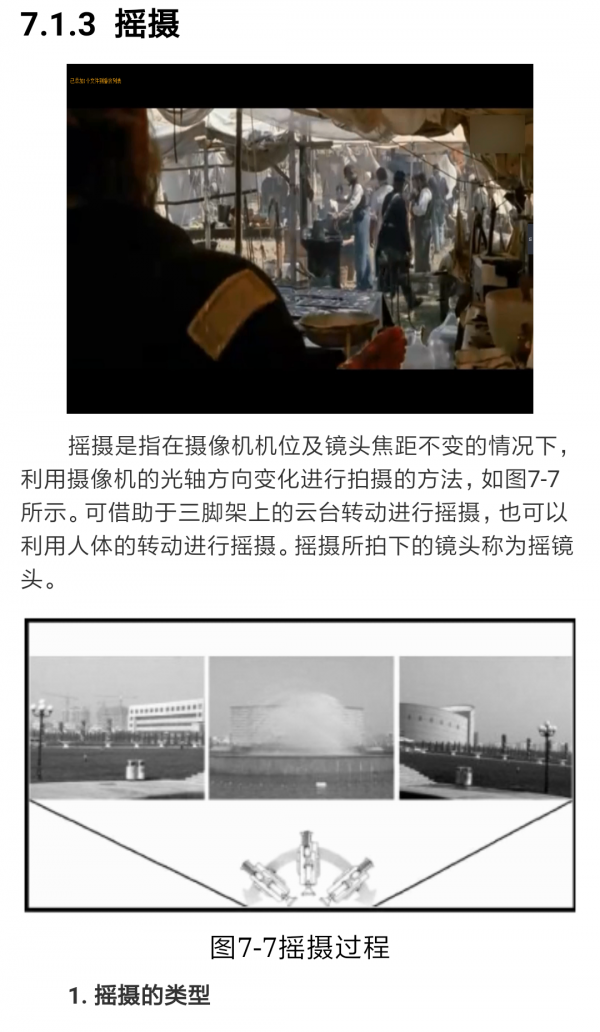Open the movie still image under 摇摄 heading
The height and width of the screenshot is (1032, 600).
coord(299,238)
